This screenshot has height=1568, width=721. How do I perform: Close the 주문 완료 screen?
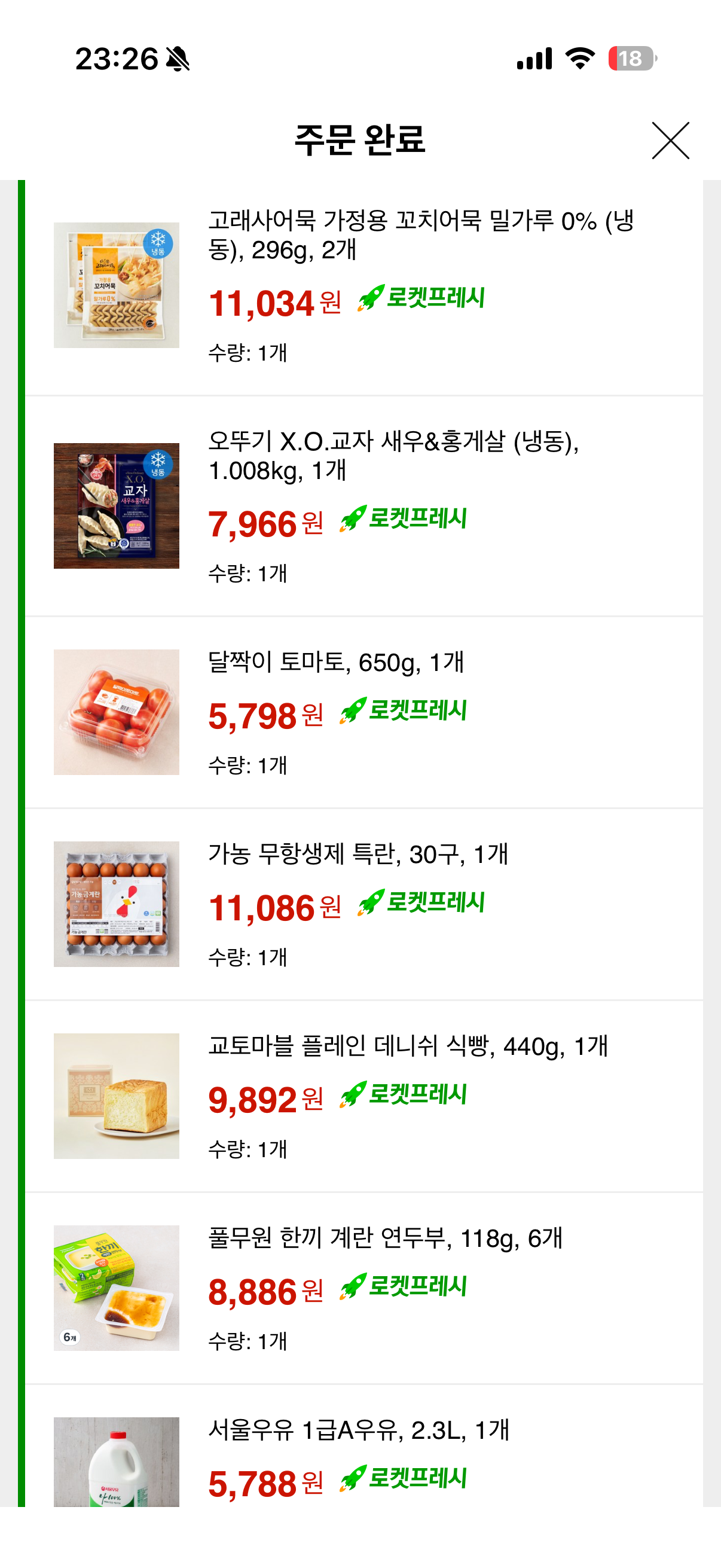670,141
